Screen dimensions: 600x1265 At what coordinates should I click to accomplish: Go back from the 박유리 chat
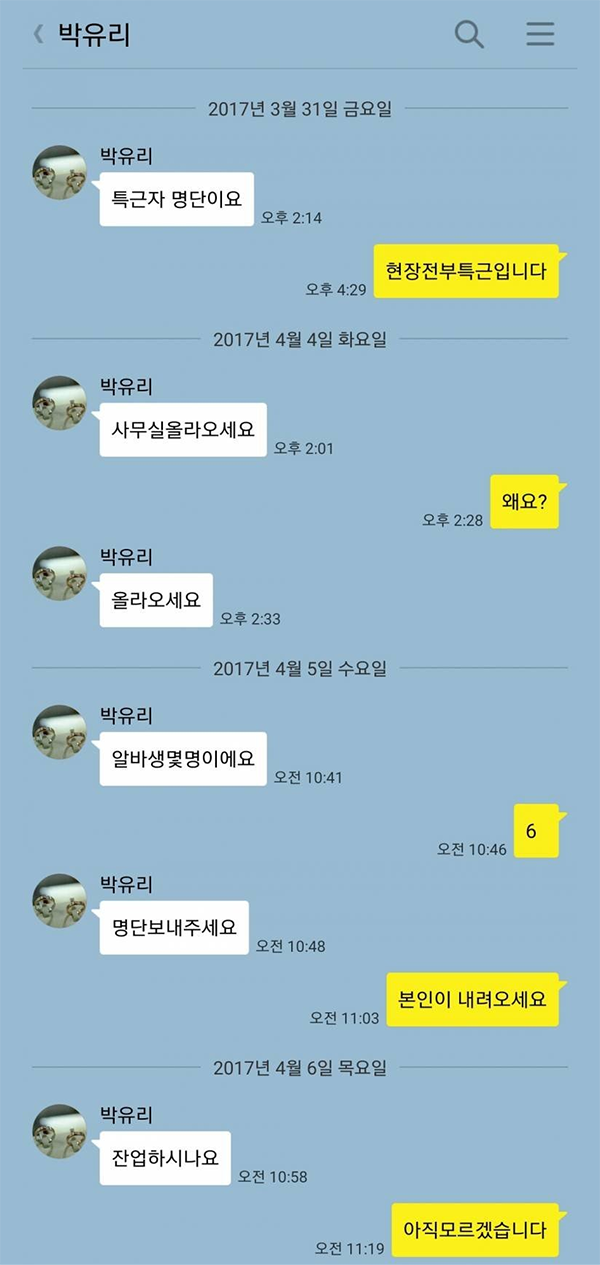coord(39,35)
